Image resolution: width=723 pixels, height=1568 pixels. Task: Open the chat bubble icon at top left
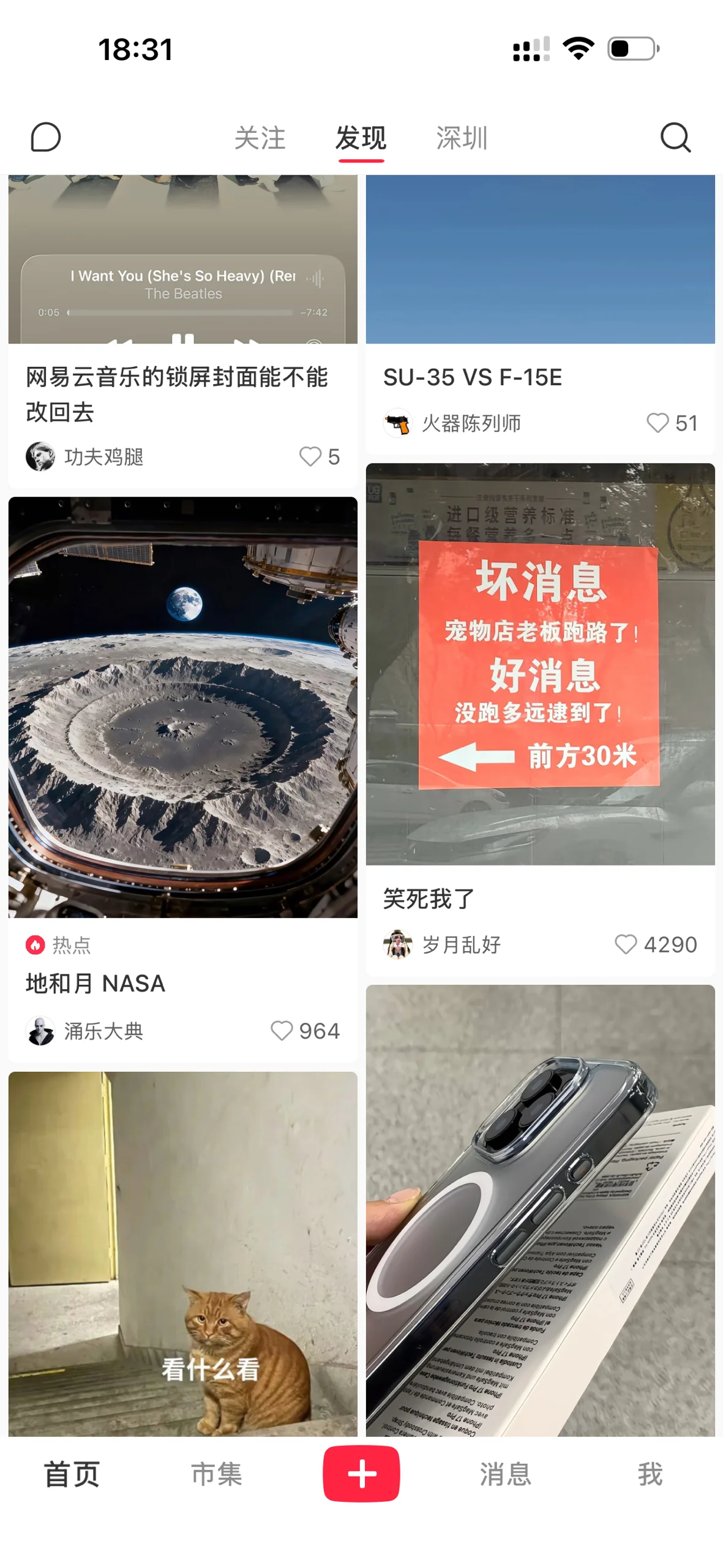click(x=46, y=137)
